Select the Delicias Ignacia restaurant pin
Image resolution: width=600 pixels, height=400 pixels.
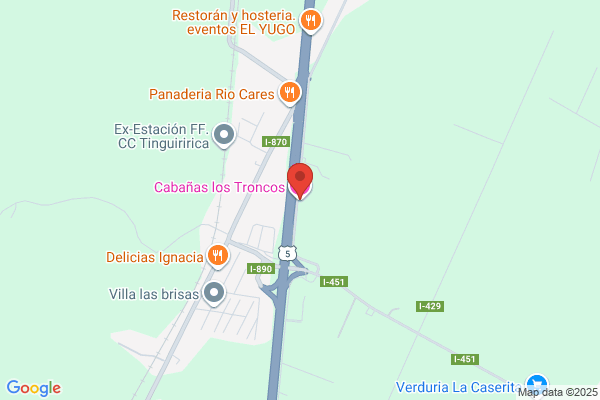click(x=218, y=256)
